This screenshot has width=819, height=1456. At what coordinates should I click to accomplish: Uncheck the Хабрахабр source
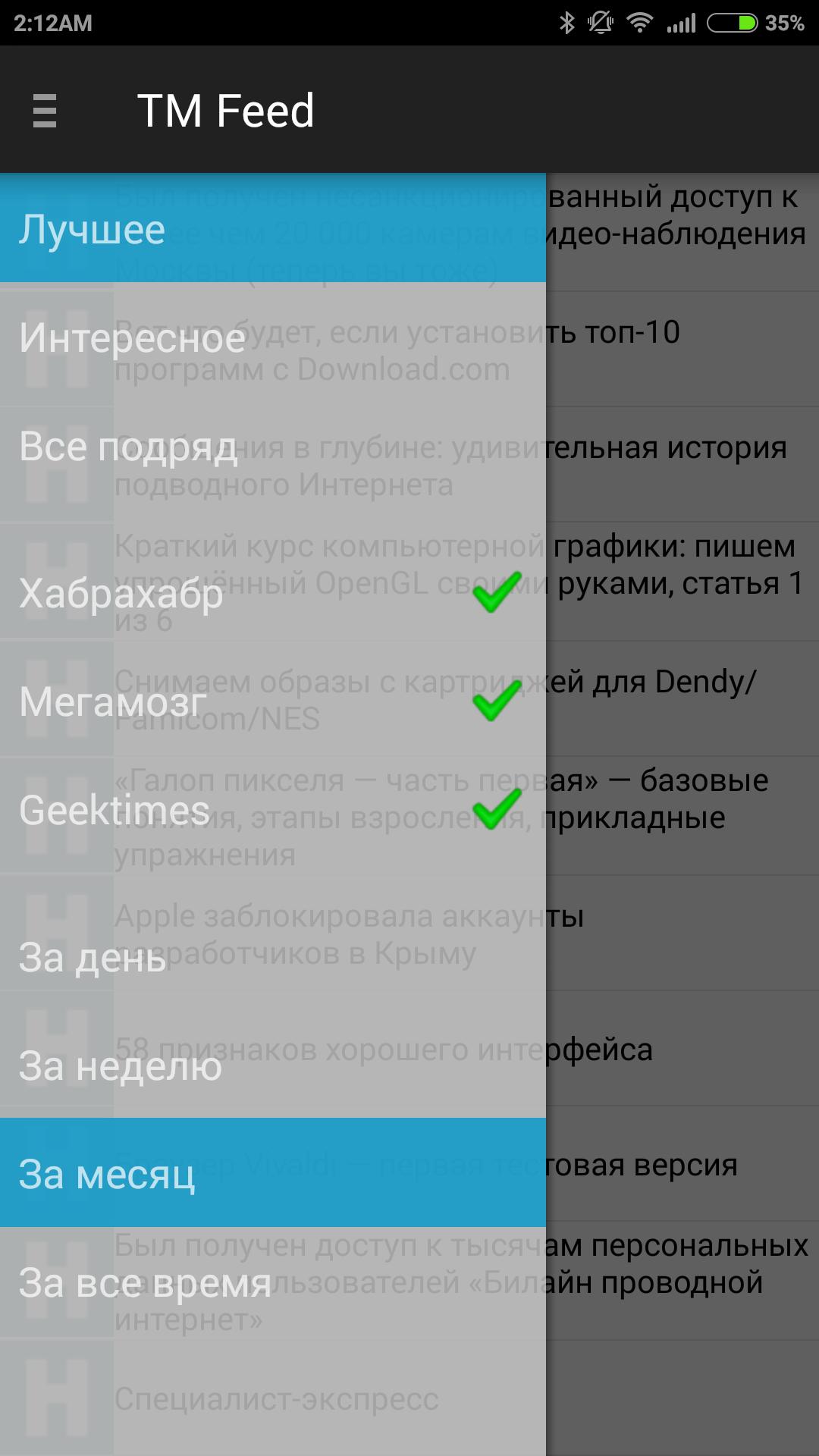point(496,592)
